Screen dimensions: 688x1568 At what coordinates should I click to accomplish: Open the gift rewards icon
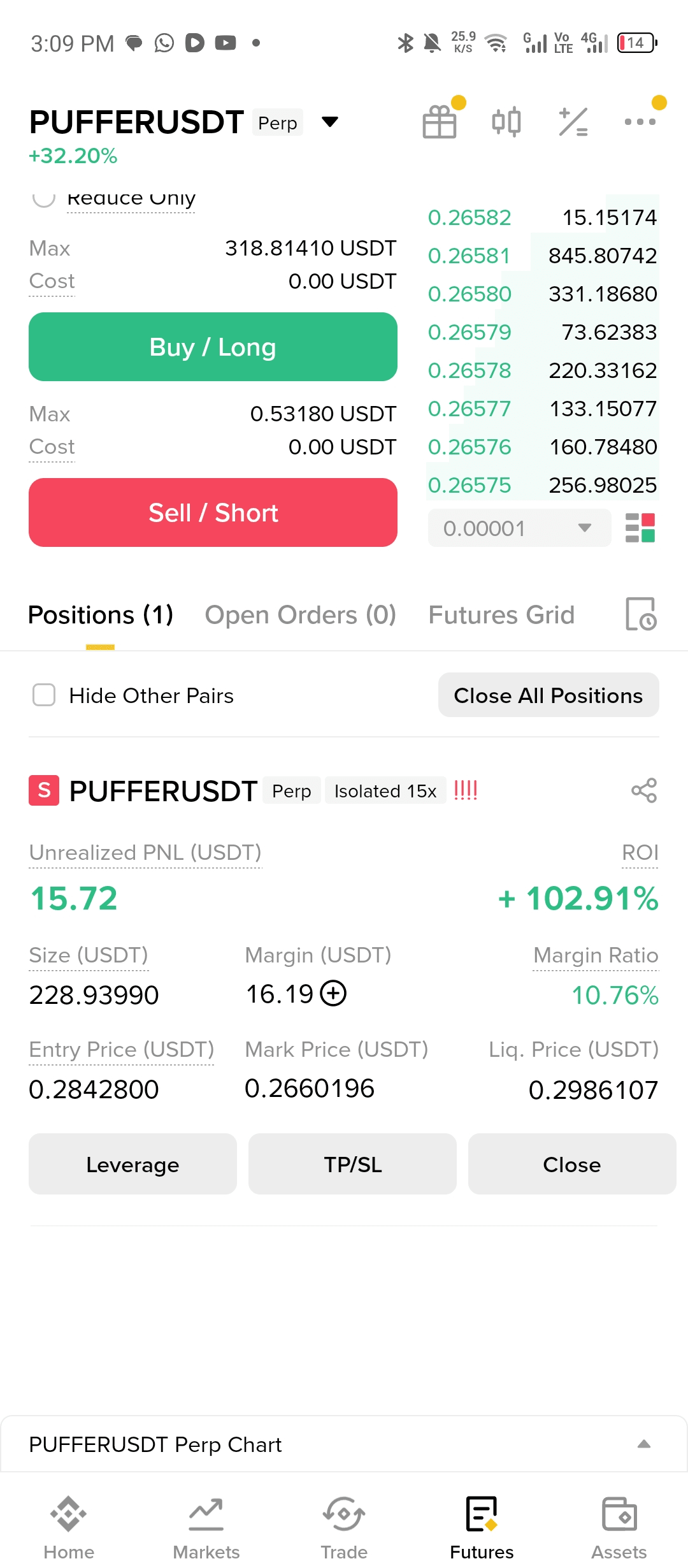point(440,122)
